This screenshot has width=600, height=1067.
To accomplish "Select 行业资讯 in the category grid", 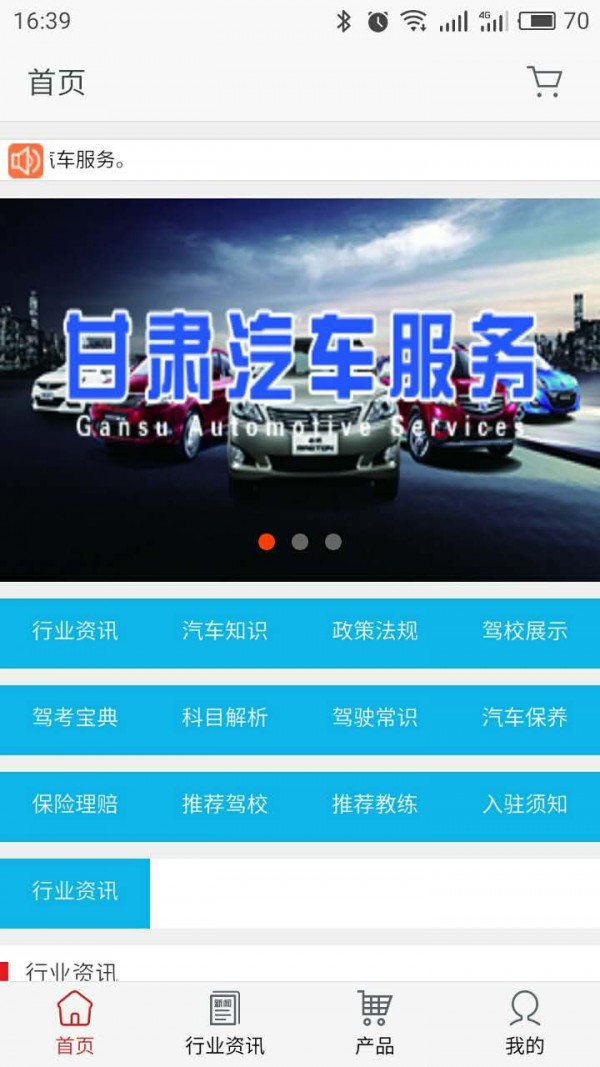I will pyautogui.click(x=75, y=632).
